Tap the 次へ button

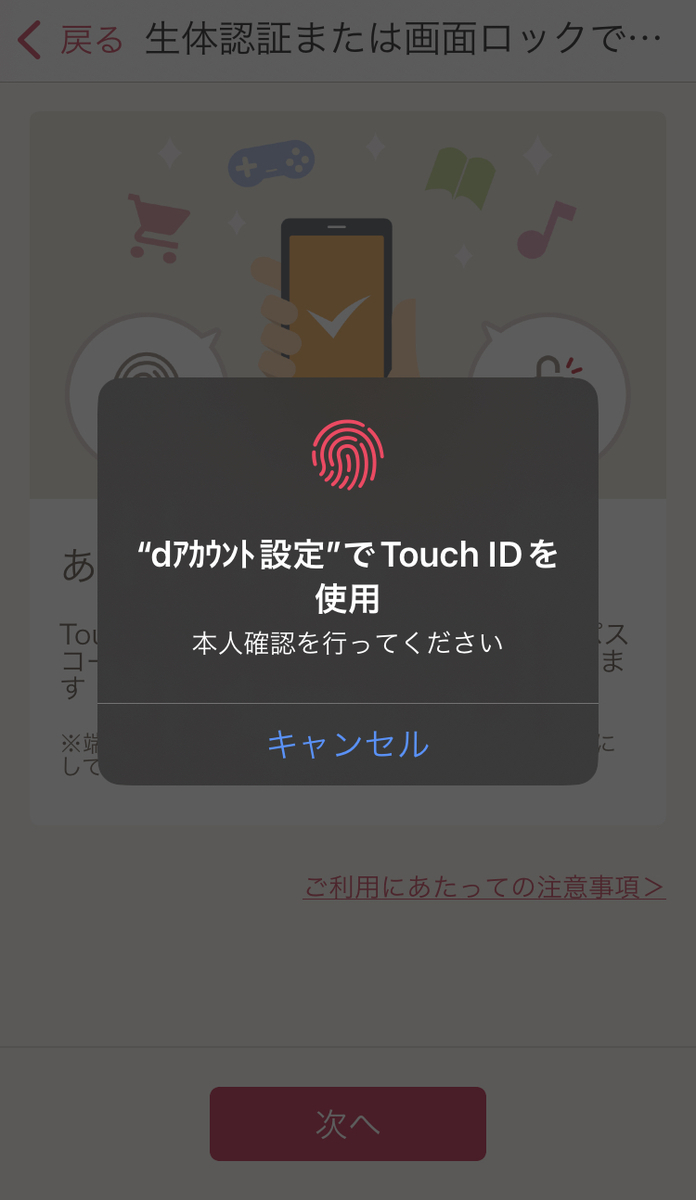pos(348,1124)
